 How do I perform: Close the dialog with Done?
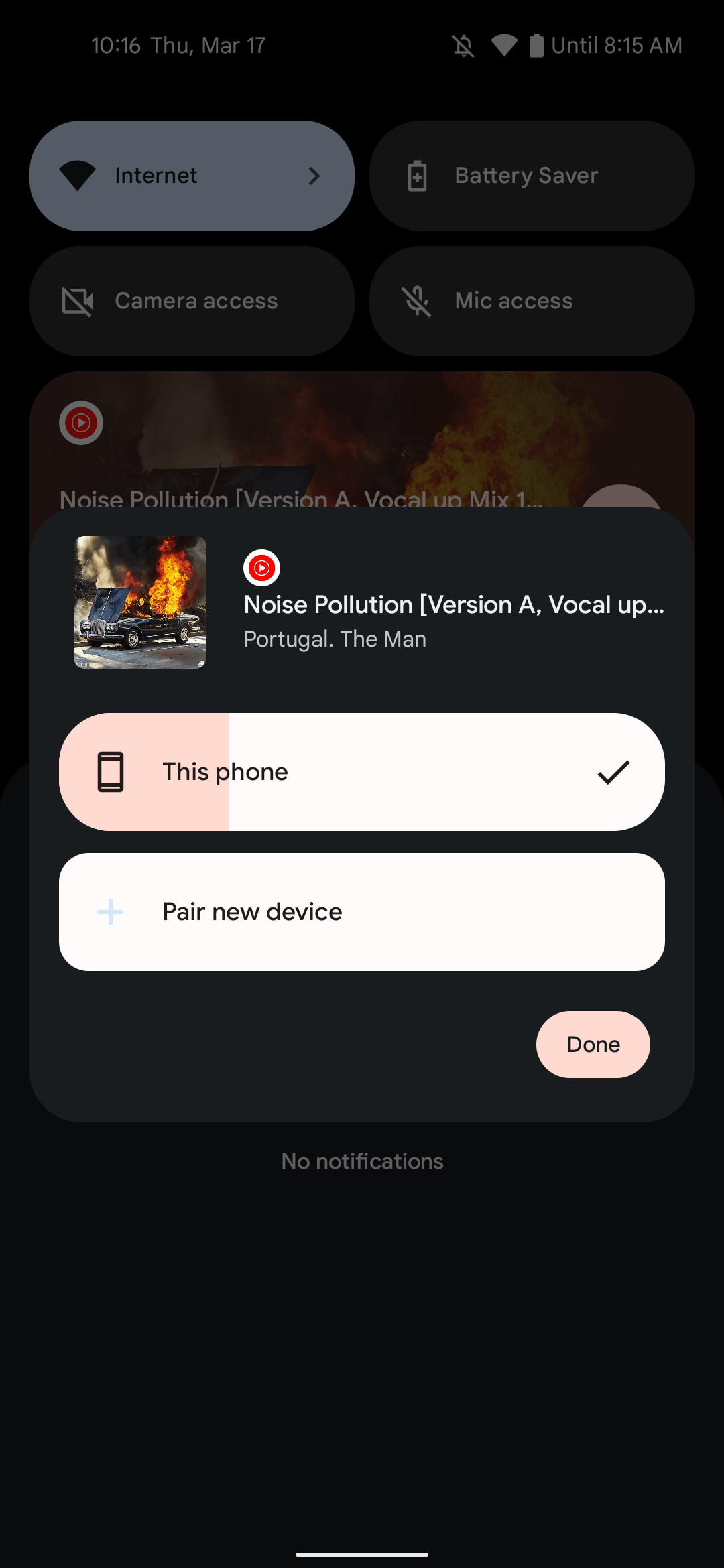[x=593, y=1045]
